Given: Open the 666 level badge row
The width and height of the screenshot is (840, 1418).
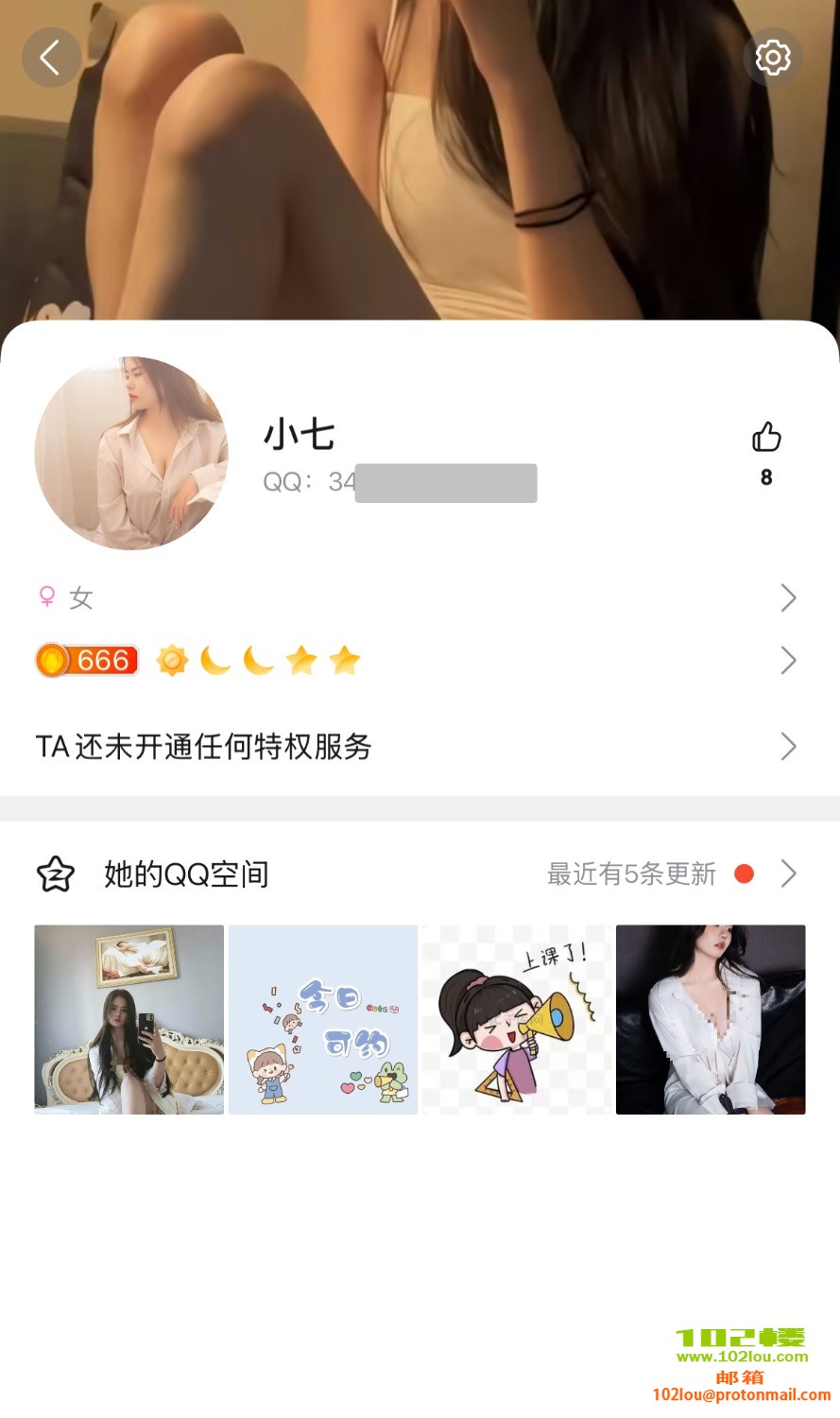Looking at the screenshot, I should [416, 660].
